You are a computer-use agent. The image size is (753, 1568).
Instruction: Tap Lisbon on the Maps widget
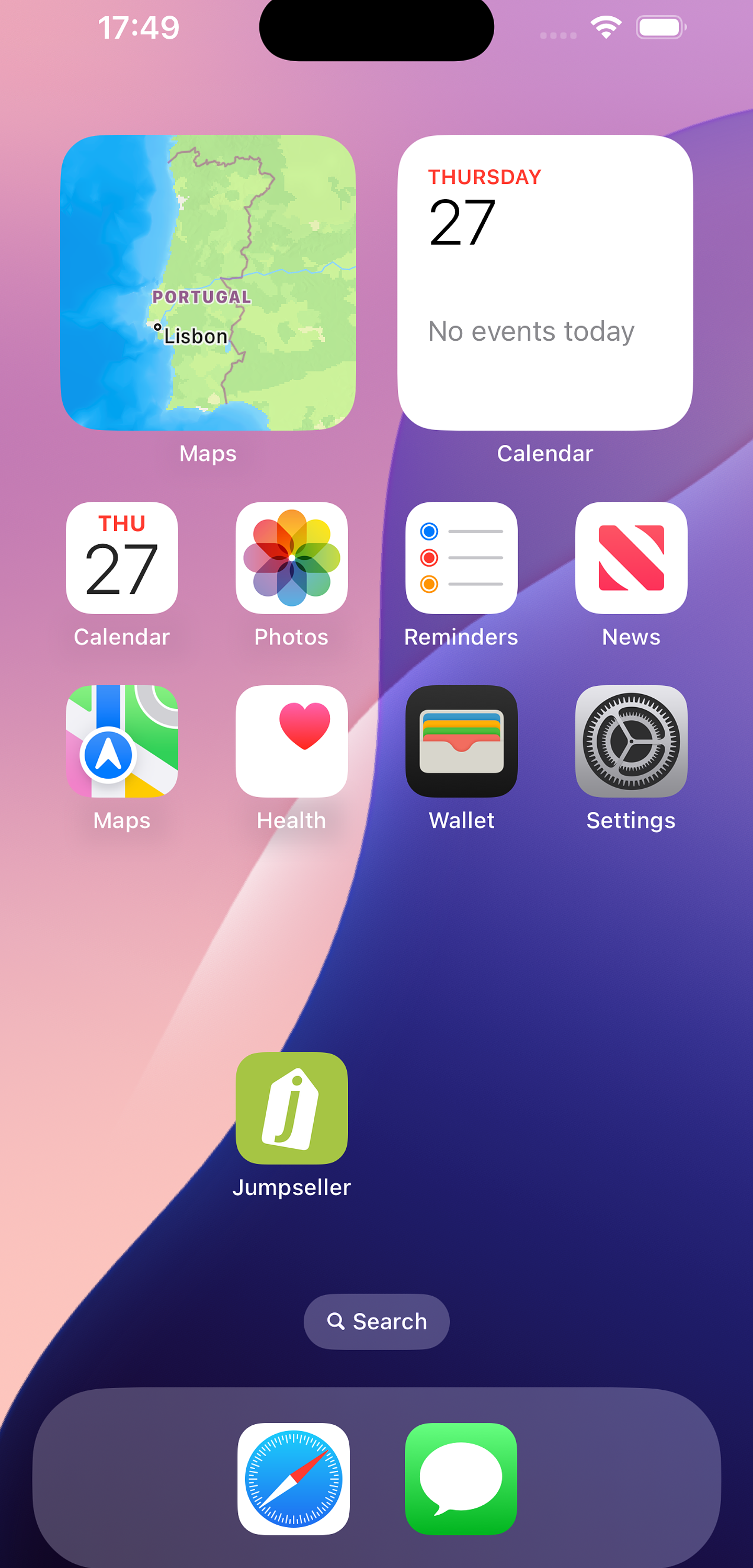(x=196, y=336)
